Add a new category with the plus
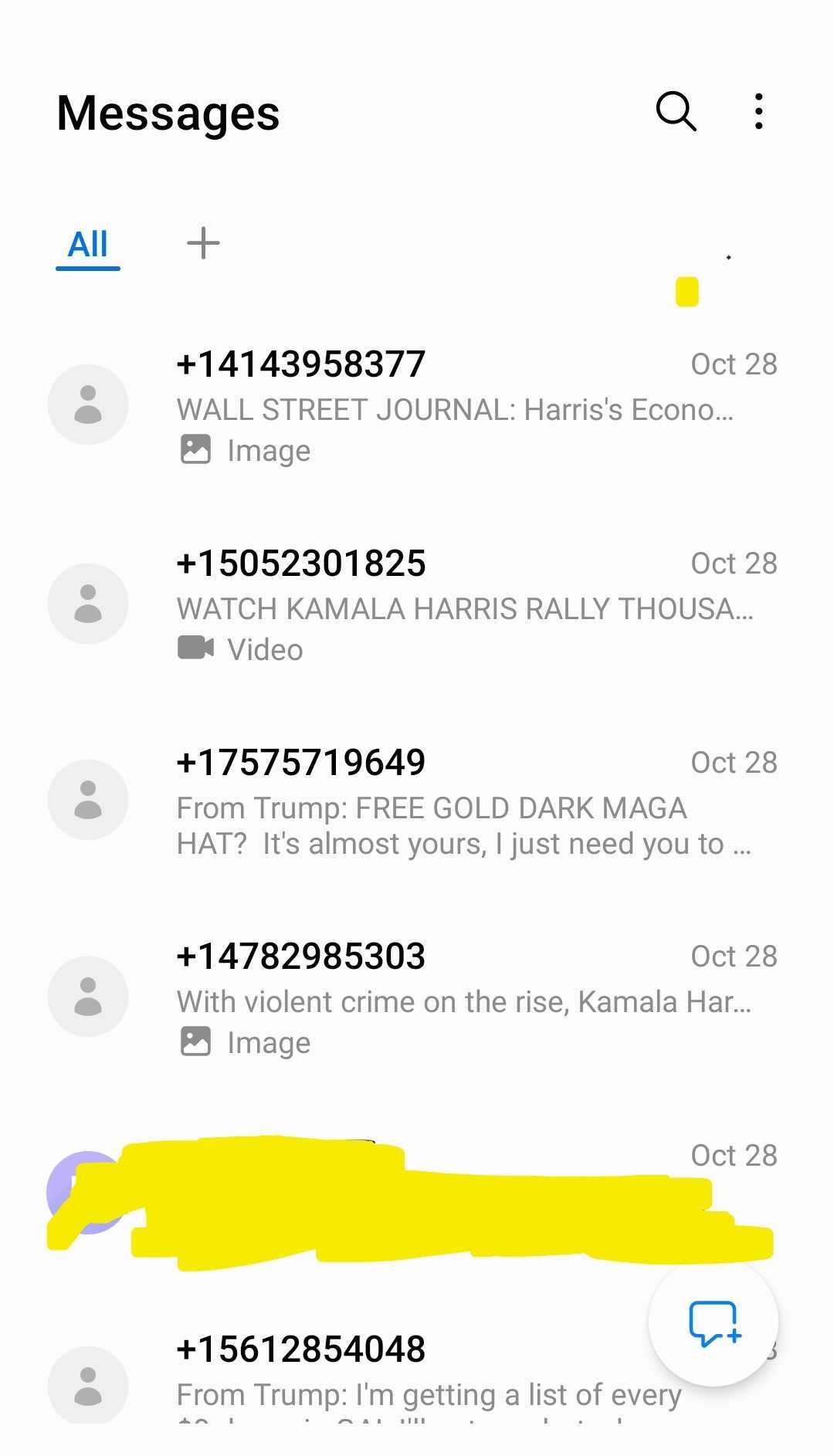834x1456 pixels. pyautogui.click(x=204, y=243)
